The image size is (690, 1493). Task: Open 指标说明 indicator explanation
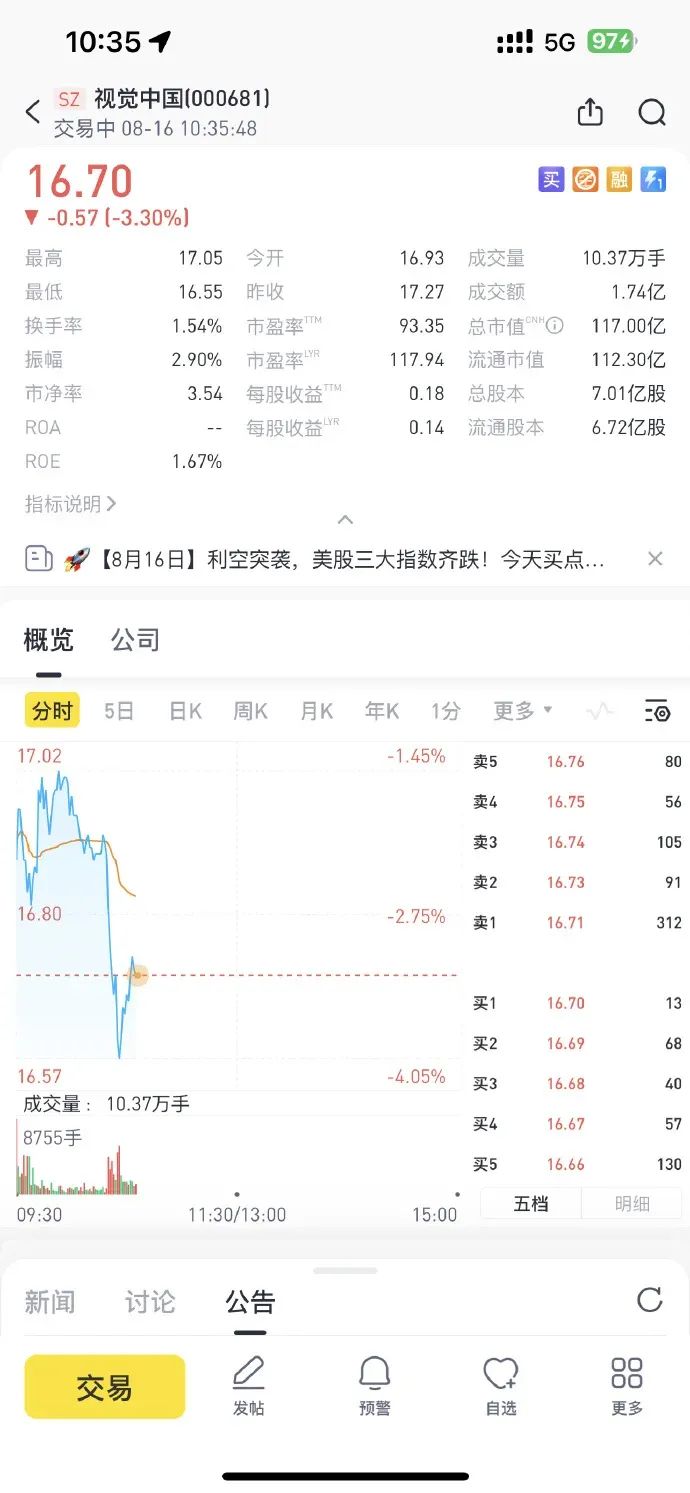70,504
